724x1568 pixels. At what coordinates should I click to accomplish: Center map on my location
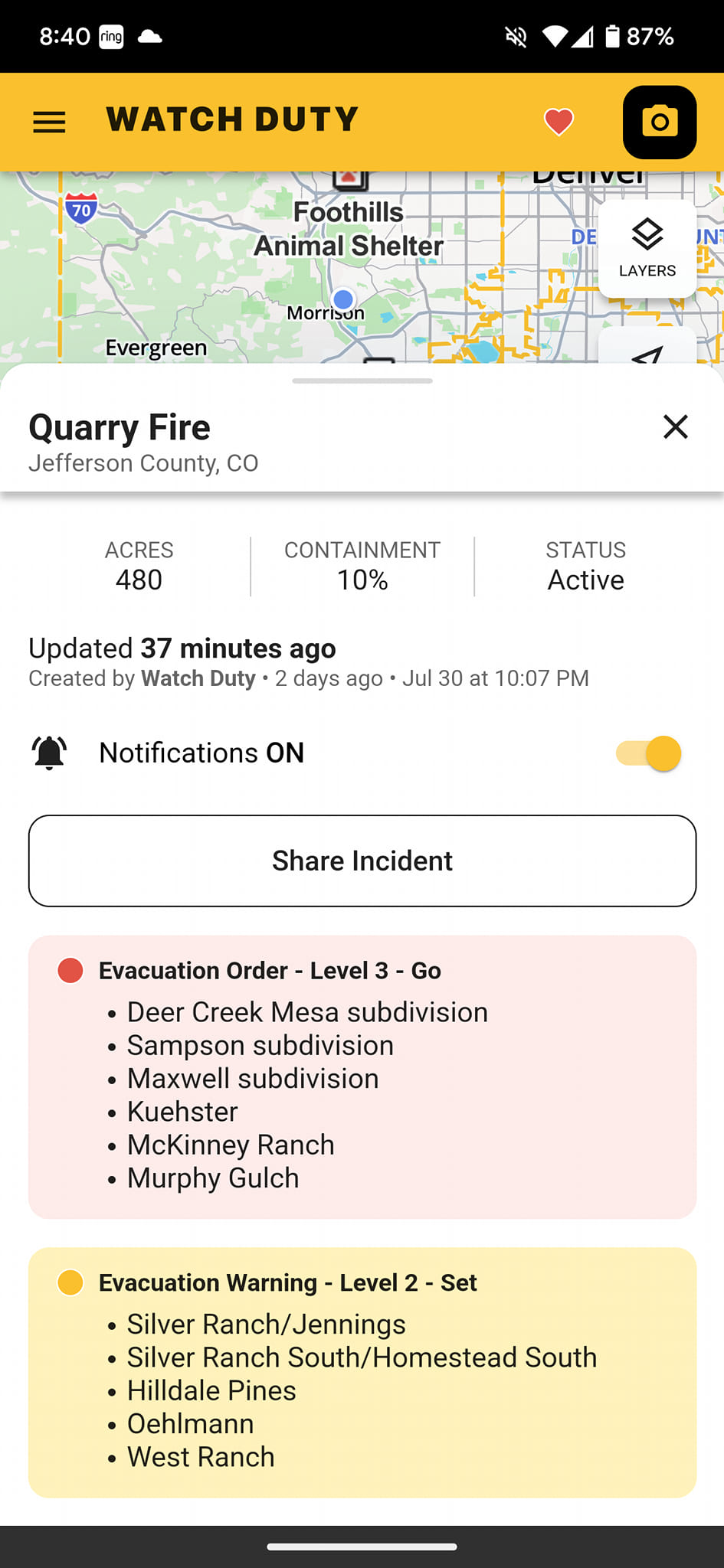647,351
